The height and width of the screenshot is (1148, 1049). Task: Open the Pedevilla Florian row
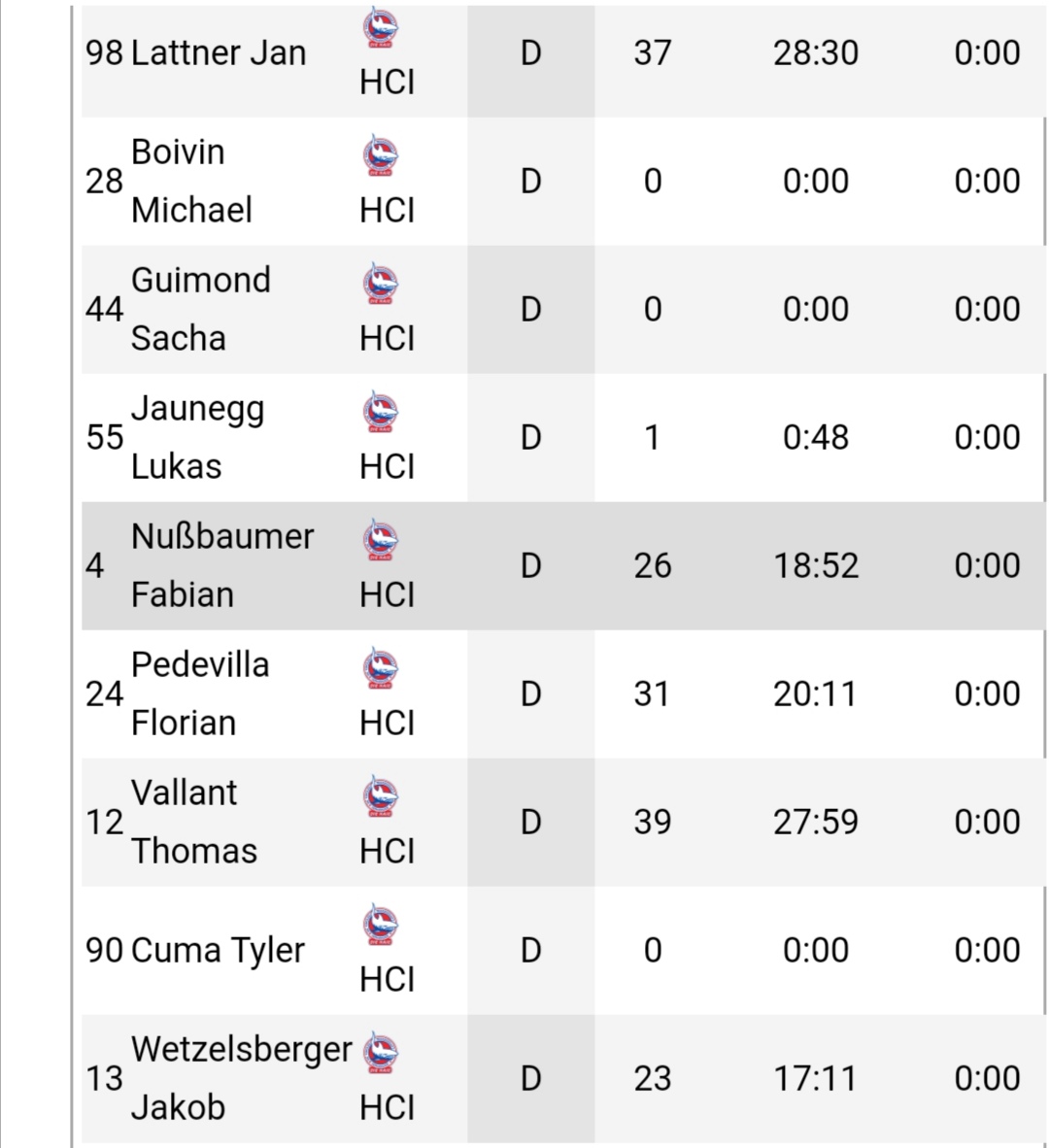[200, 694]
